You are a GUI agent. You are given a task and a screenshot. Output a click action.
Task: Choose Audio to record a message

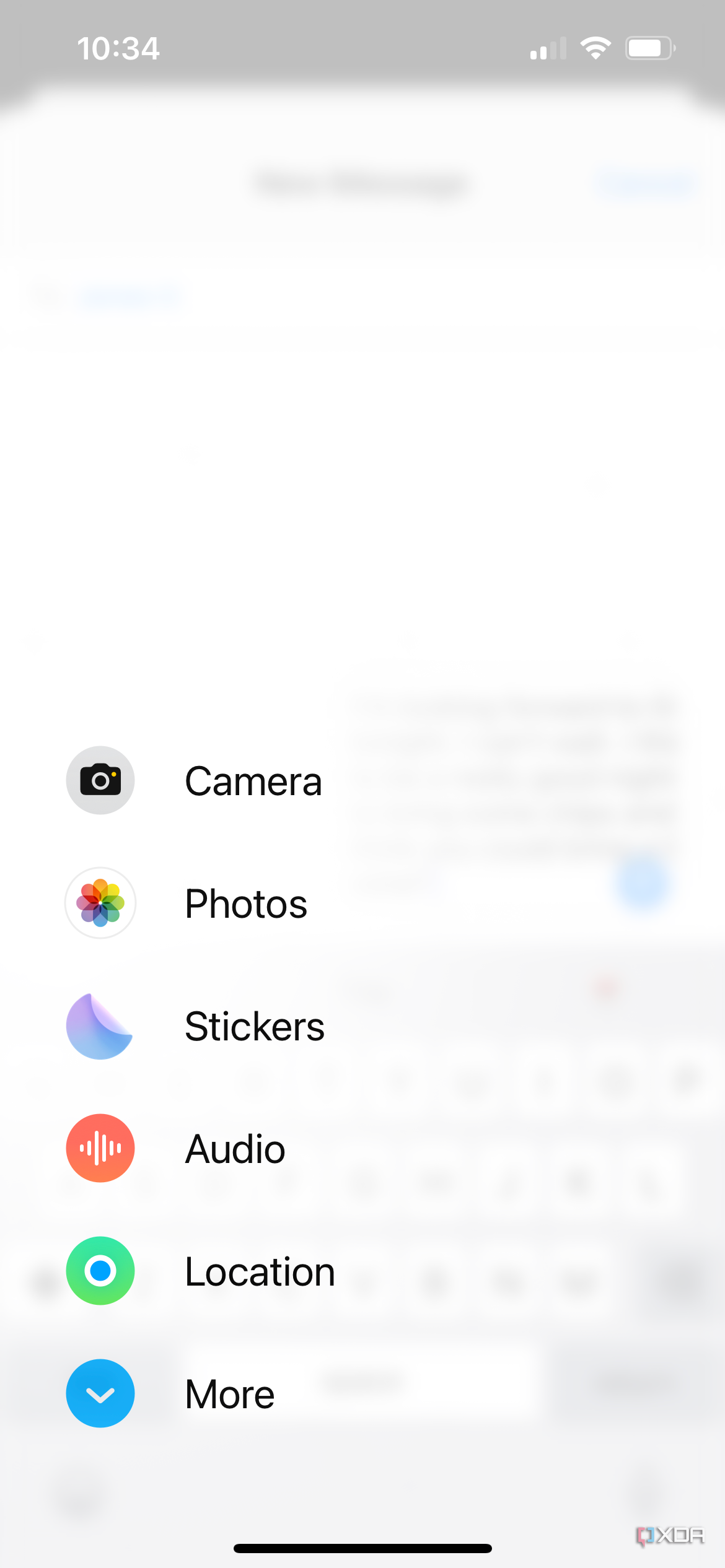coord(100,1148)
